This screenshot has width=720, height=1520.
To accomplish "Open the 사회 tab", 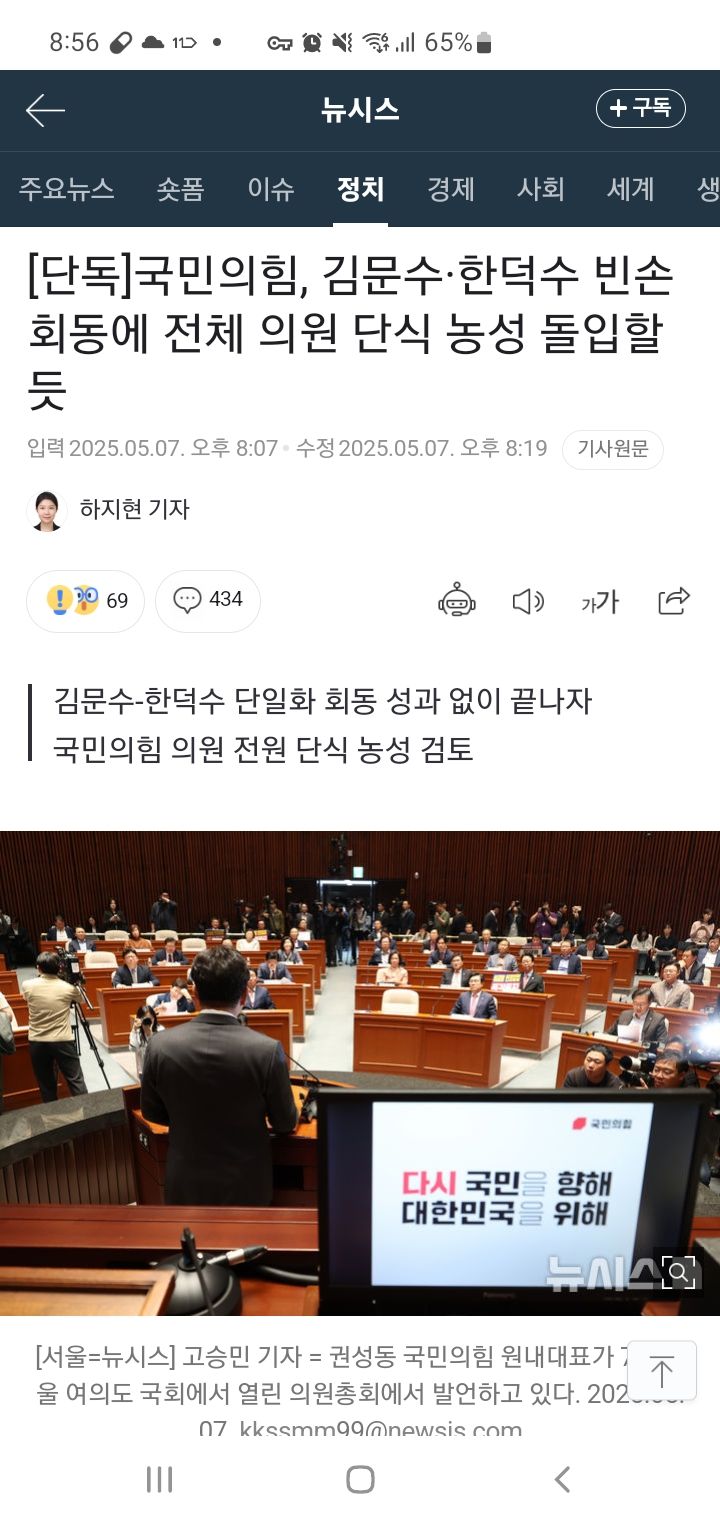I will tap(540, 189).
